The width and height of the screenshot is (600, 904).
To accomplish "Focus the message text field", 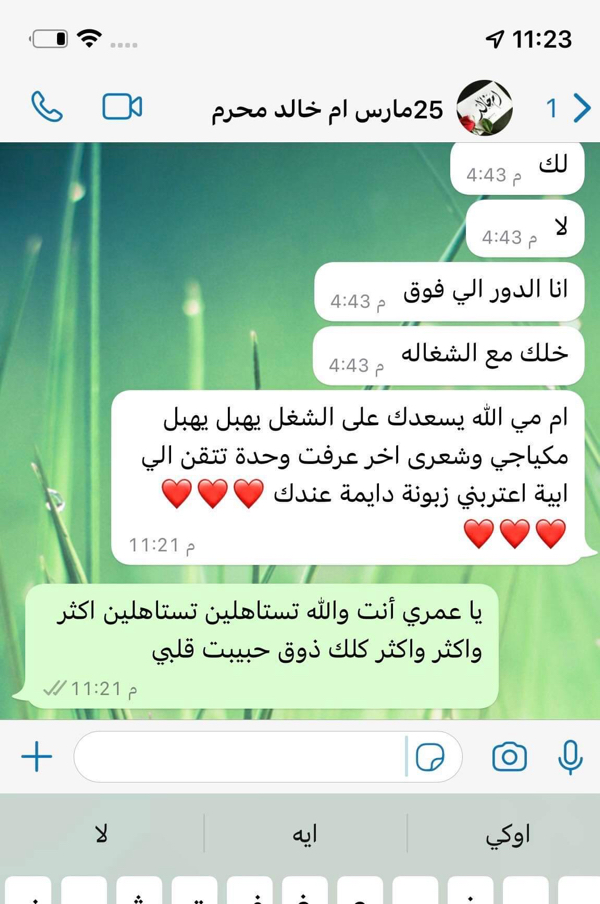I will [x=240, y=757].
